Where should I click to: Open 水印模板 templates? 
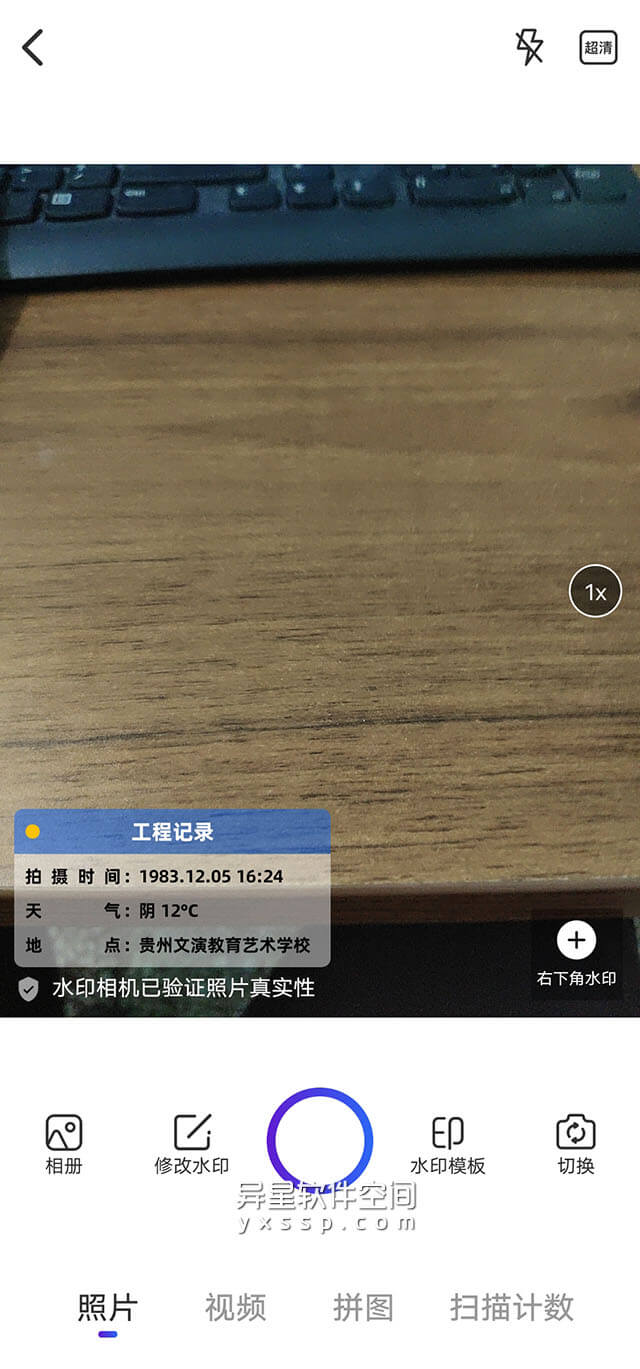[447, 1144]
